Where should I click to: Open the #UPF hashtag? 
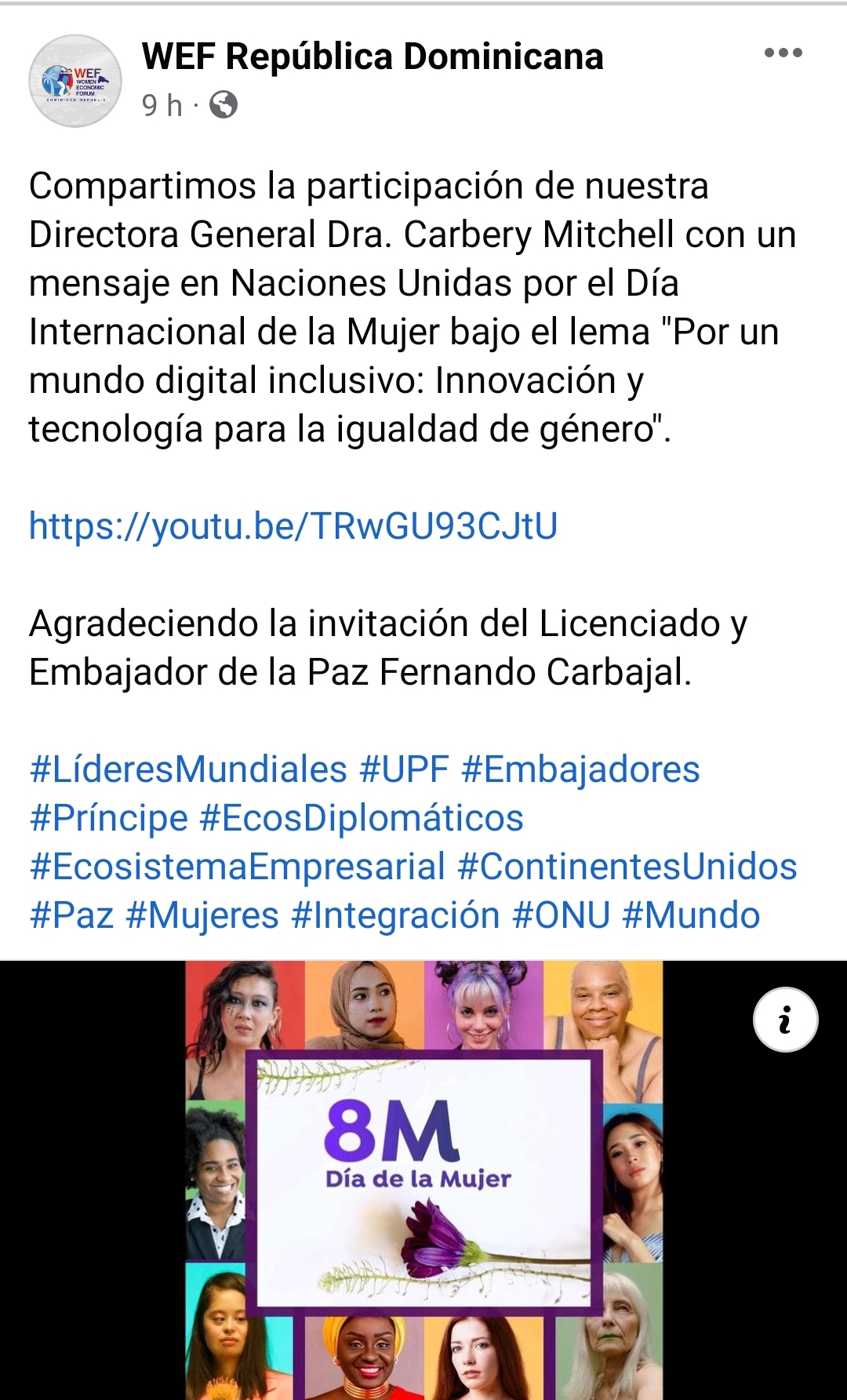(x=404, y=769)
